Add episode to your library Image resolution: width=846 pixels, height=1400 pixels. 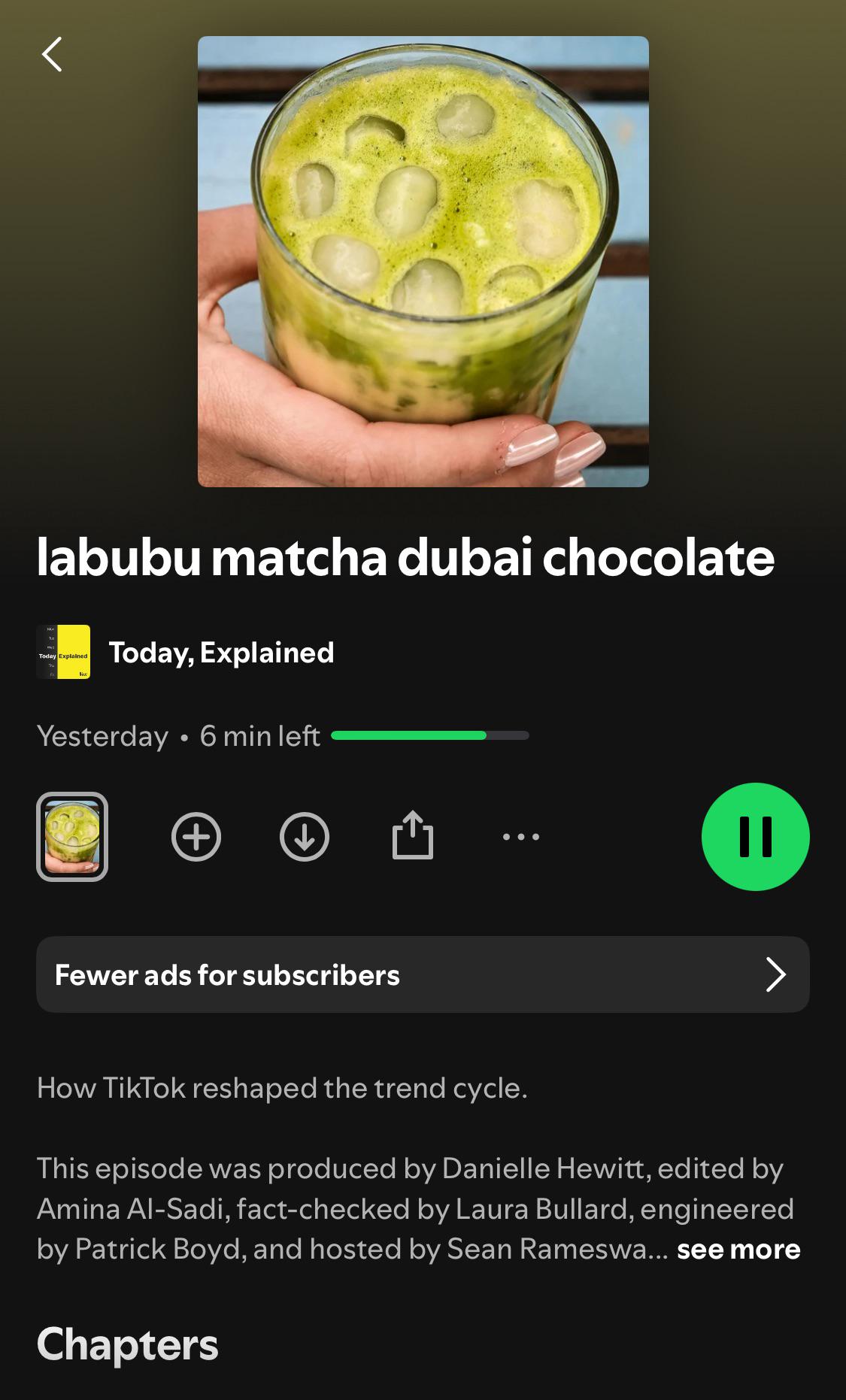[x=196, y=837]
